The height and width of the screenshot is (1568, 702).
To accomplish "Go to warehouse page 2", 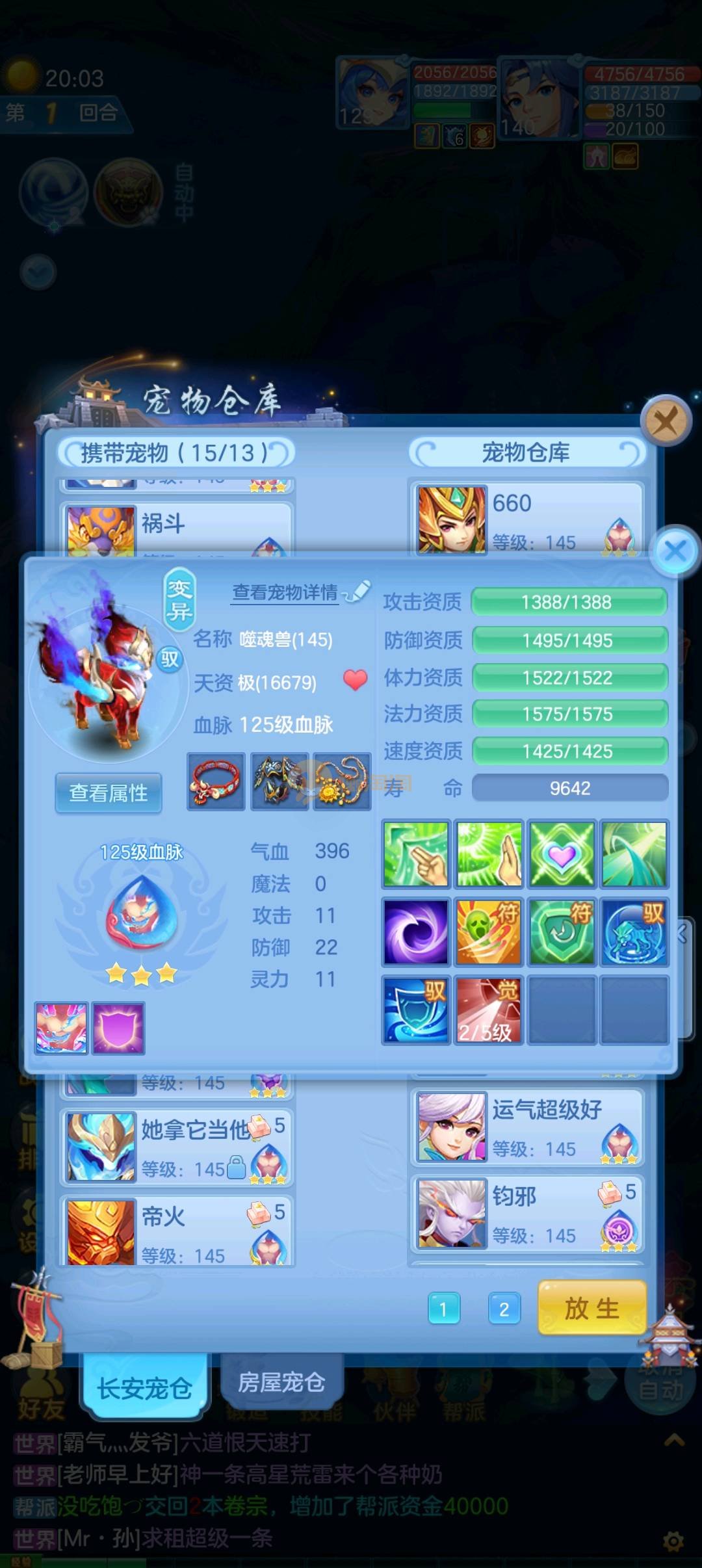I will pos(504,1309).
